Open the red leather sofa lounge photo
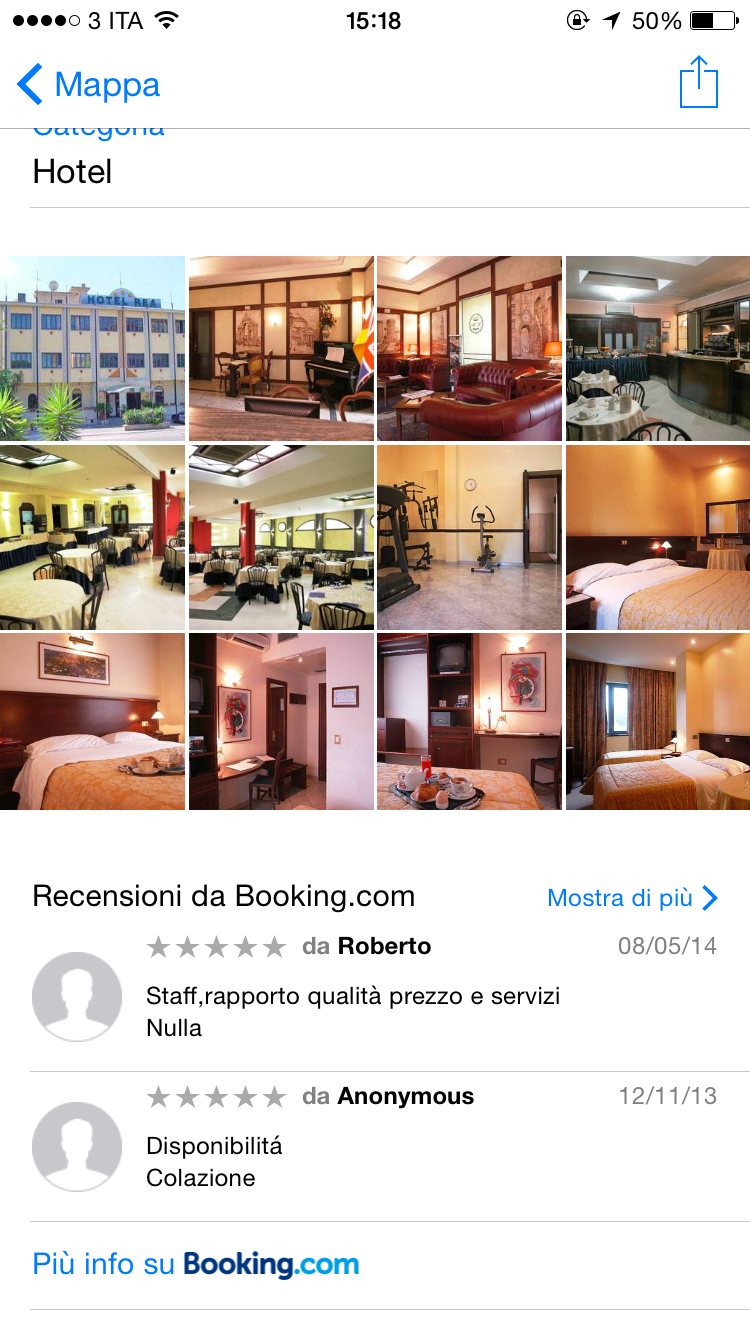 [x=469, y=348]
